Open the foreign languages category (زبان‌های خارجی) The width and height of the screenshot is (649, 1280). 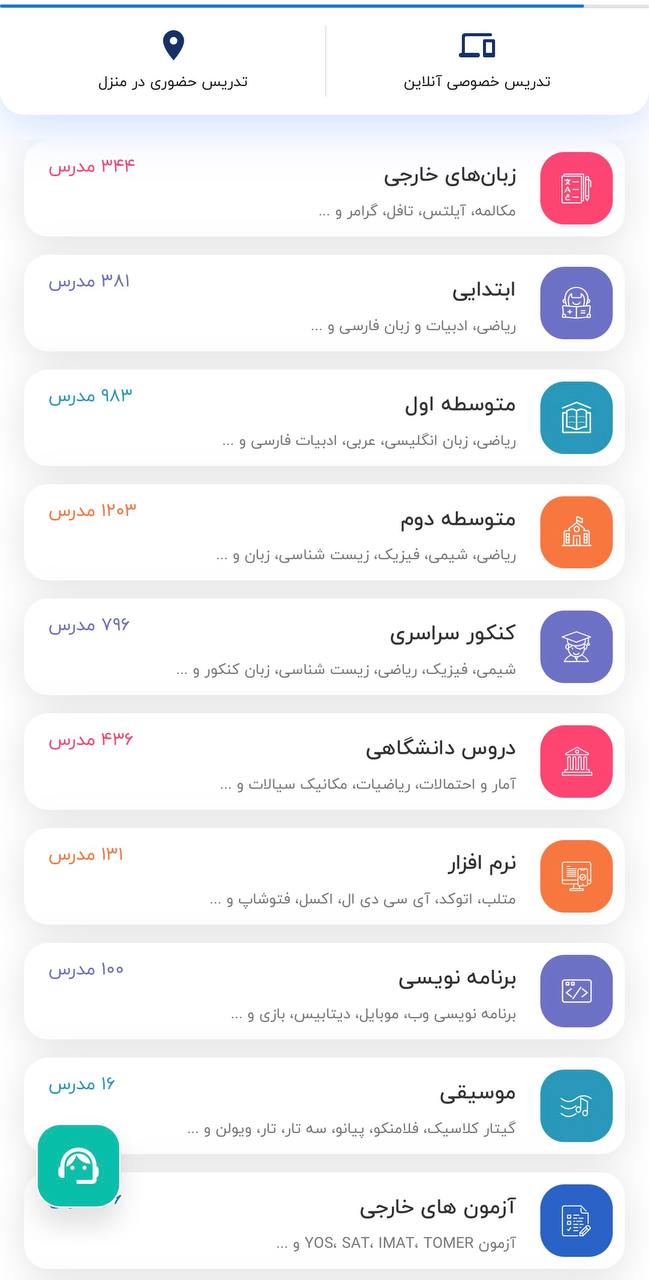pos(324,188)
